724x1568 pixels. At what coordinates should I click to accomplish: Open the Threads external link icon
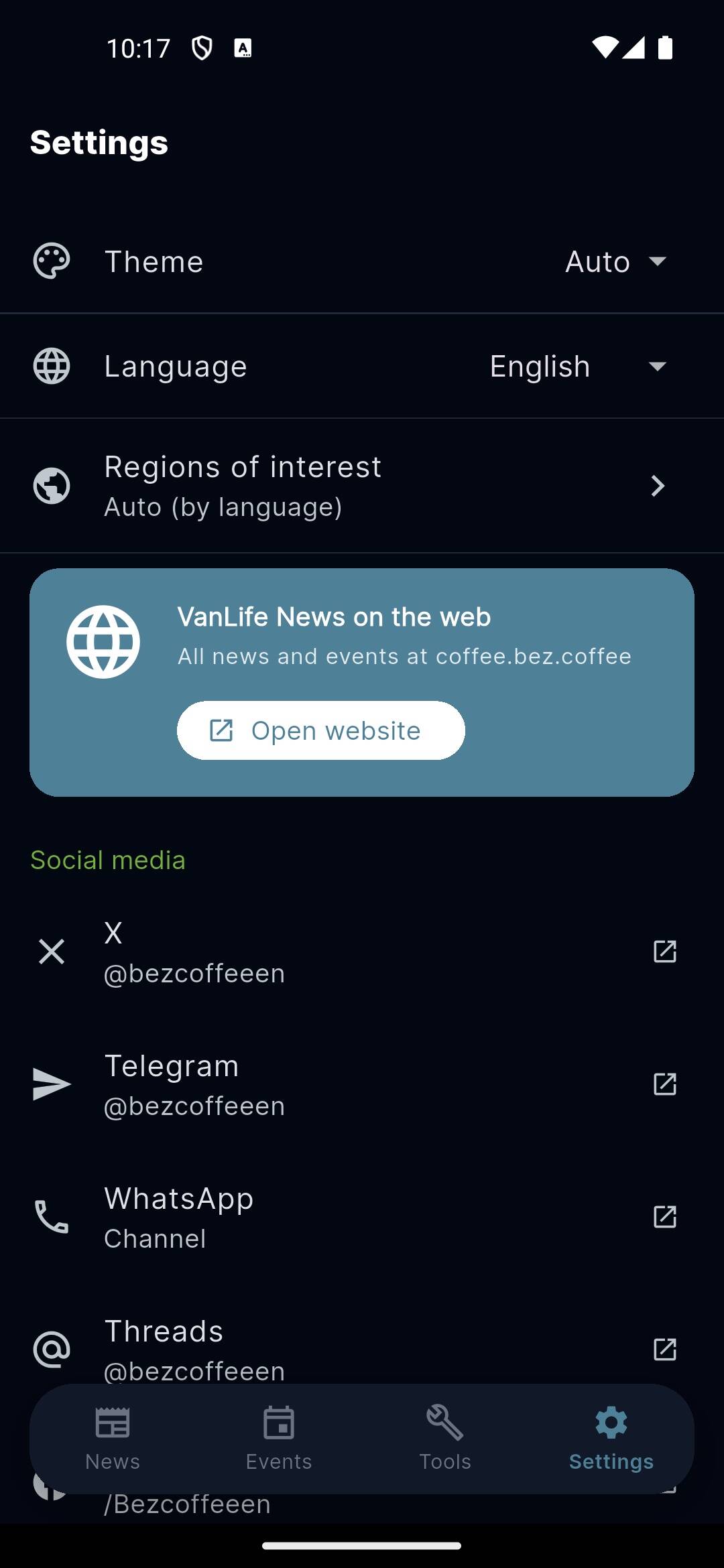664,1349
